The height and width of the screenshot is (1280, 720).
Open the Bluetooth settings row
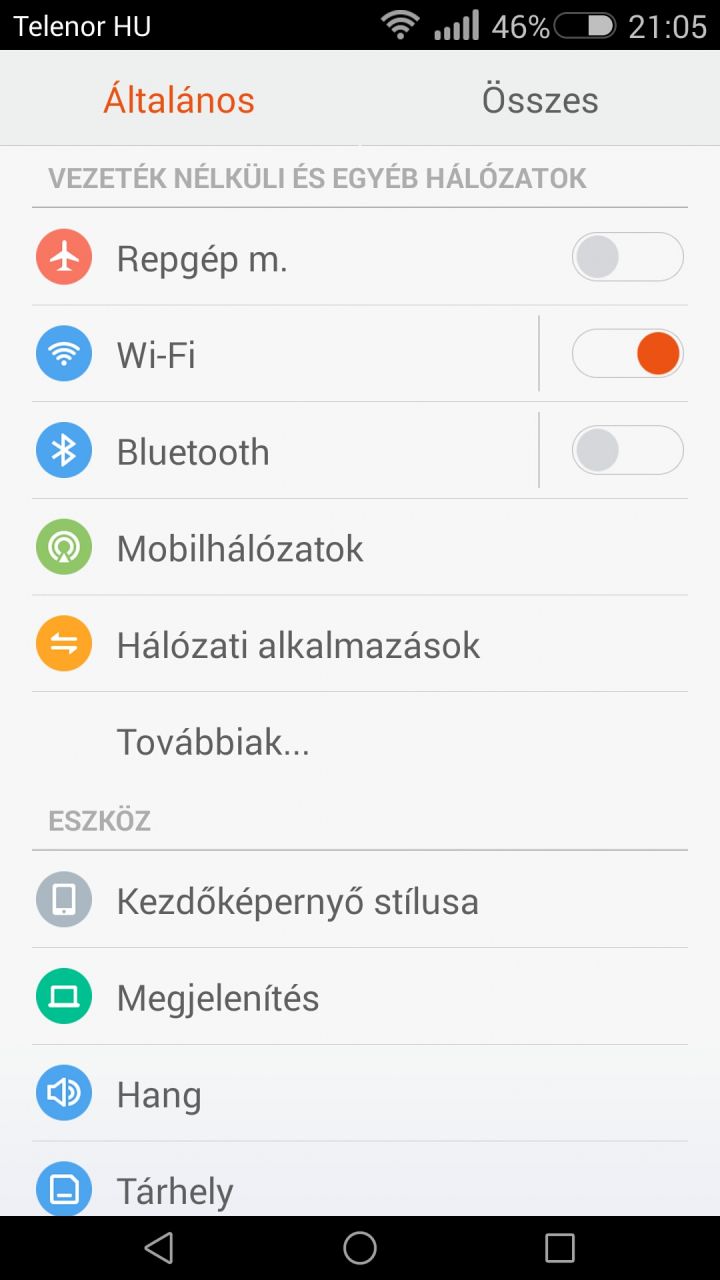pyautogui.click(x=280, y=451)
